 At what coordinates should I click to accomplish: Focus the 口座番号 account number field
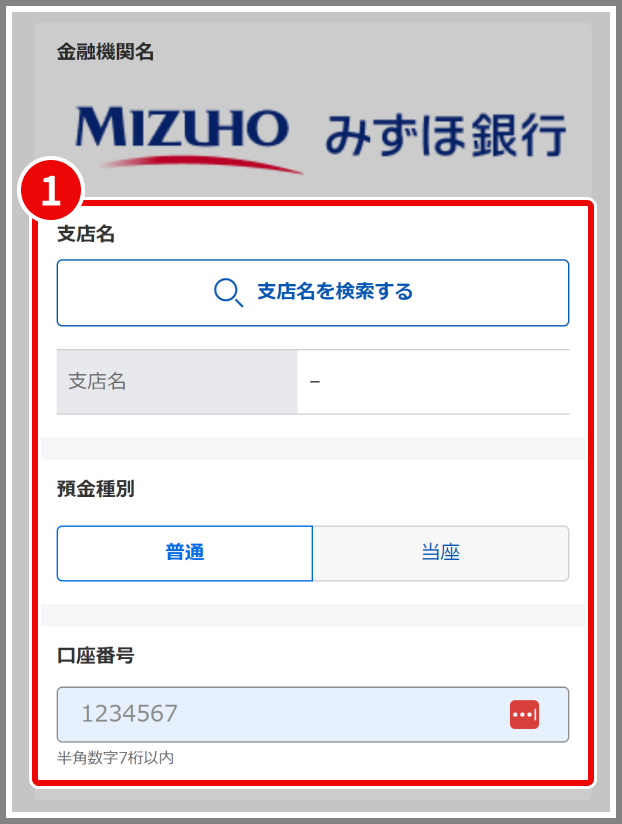point(280,714)
